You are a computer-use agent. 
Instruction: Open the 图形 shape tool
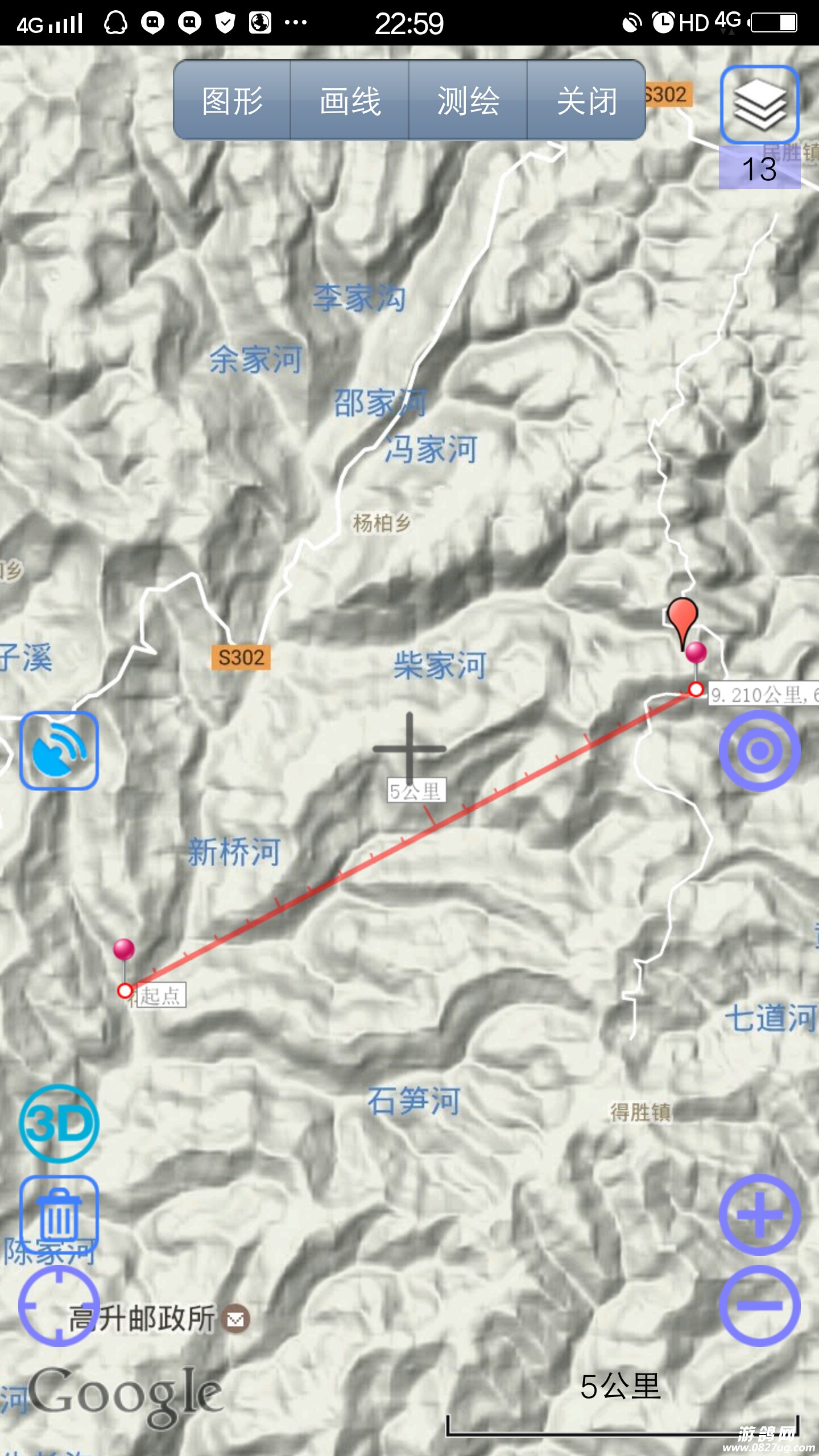232,101
